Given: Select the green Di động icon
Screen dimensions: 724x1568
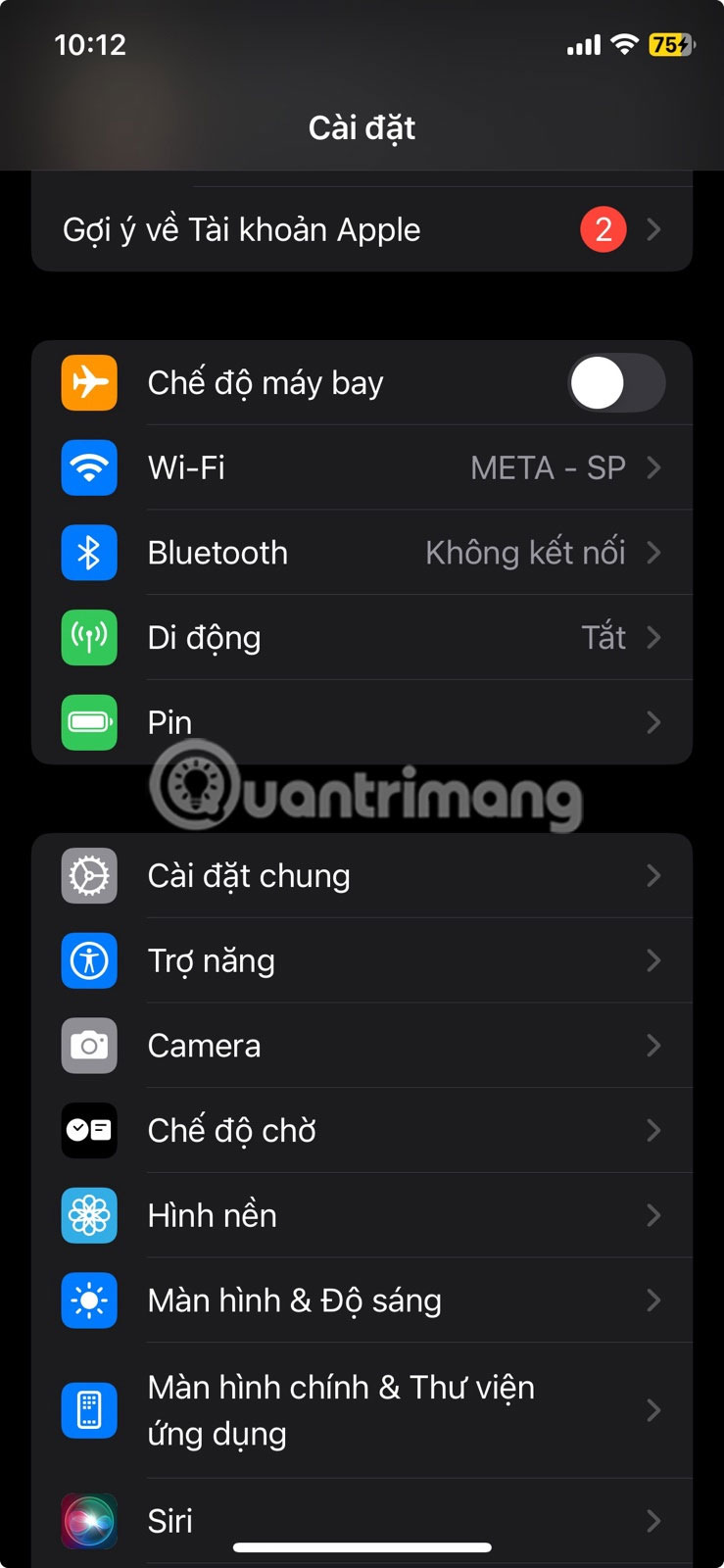Looking at the screenshot, I should point(89,637).
